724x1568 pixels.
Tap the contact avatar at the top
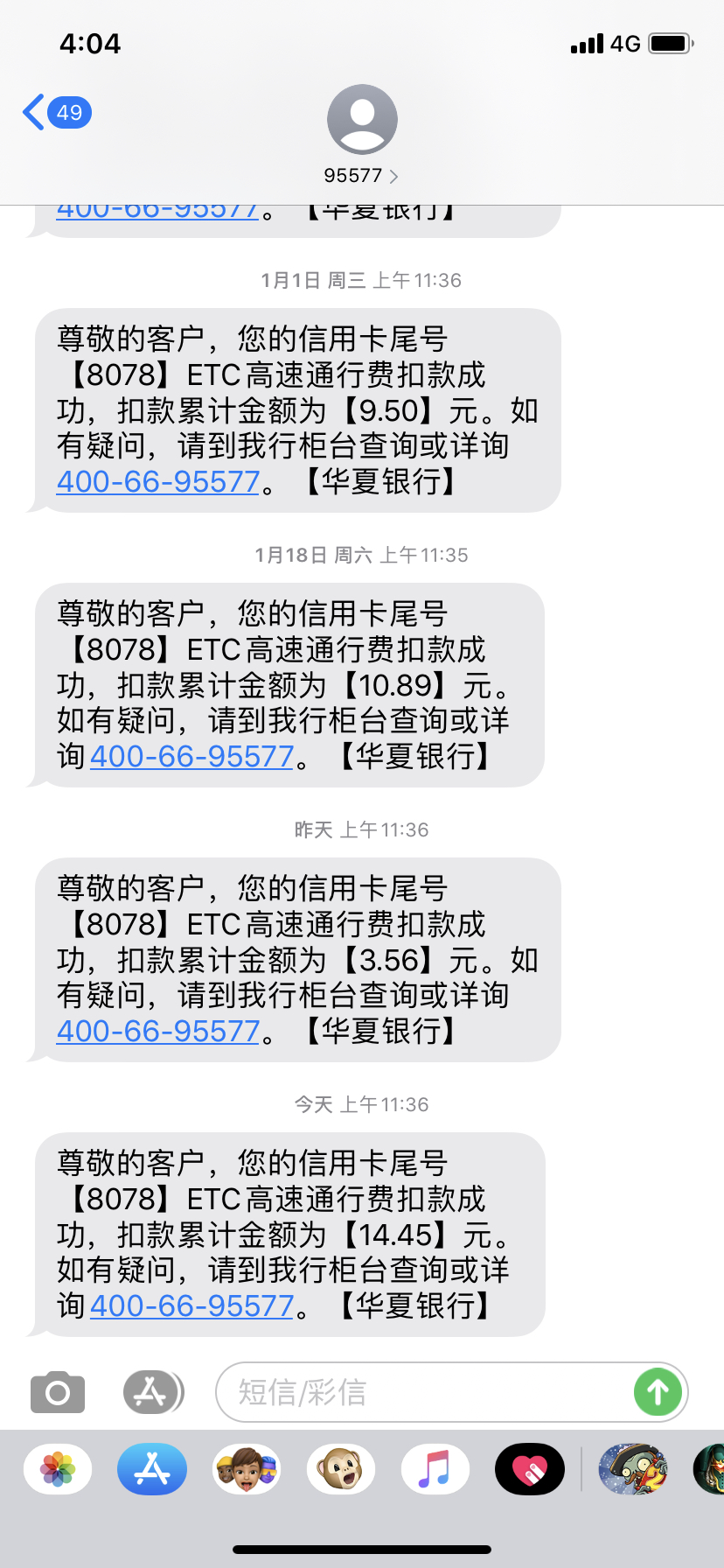[362, 119]
